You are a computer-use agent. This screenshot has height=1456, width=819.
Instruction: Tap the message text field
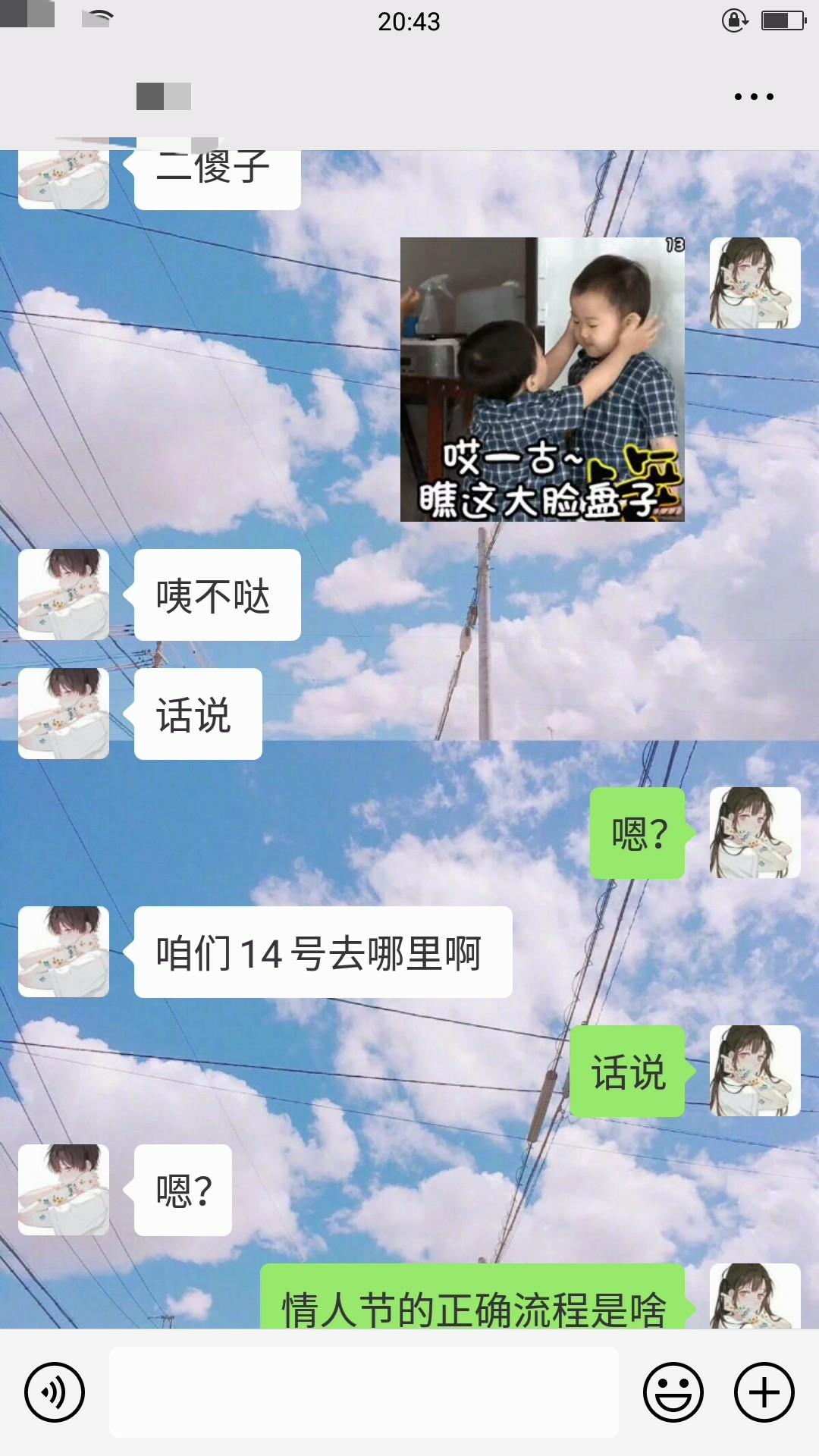pyautogui.click(x=364, y=1392)
